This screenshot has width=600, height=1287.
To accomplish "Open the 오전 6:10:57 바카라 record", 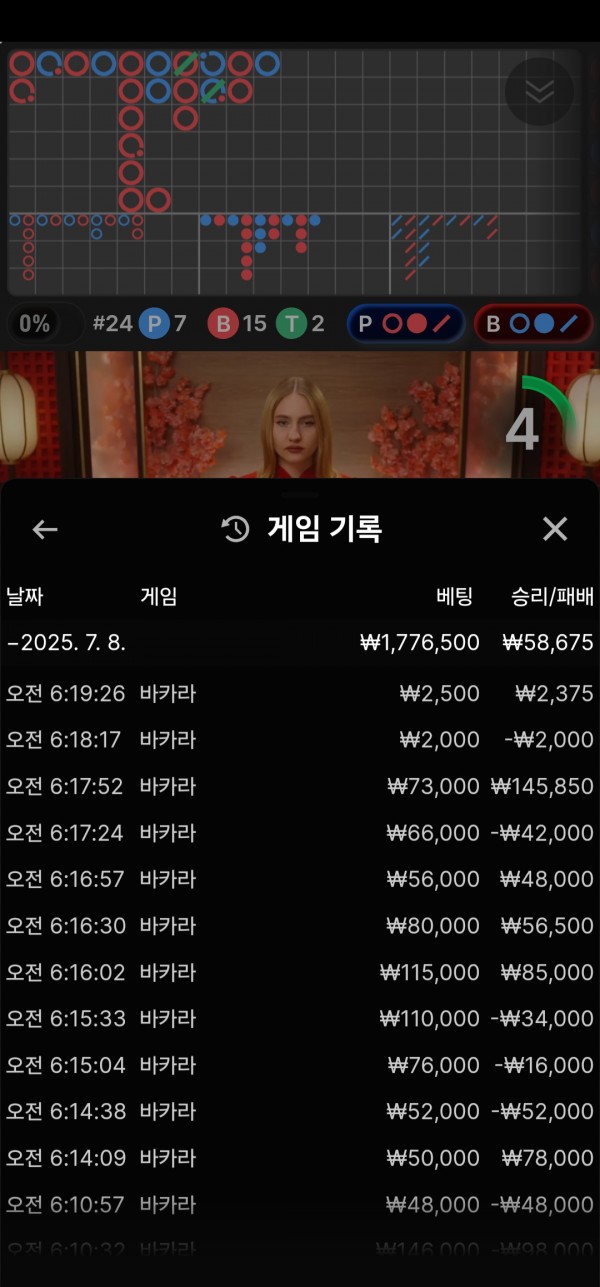I will click(300, 1204).
